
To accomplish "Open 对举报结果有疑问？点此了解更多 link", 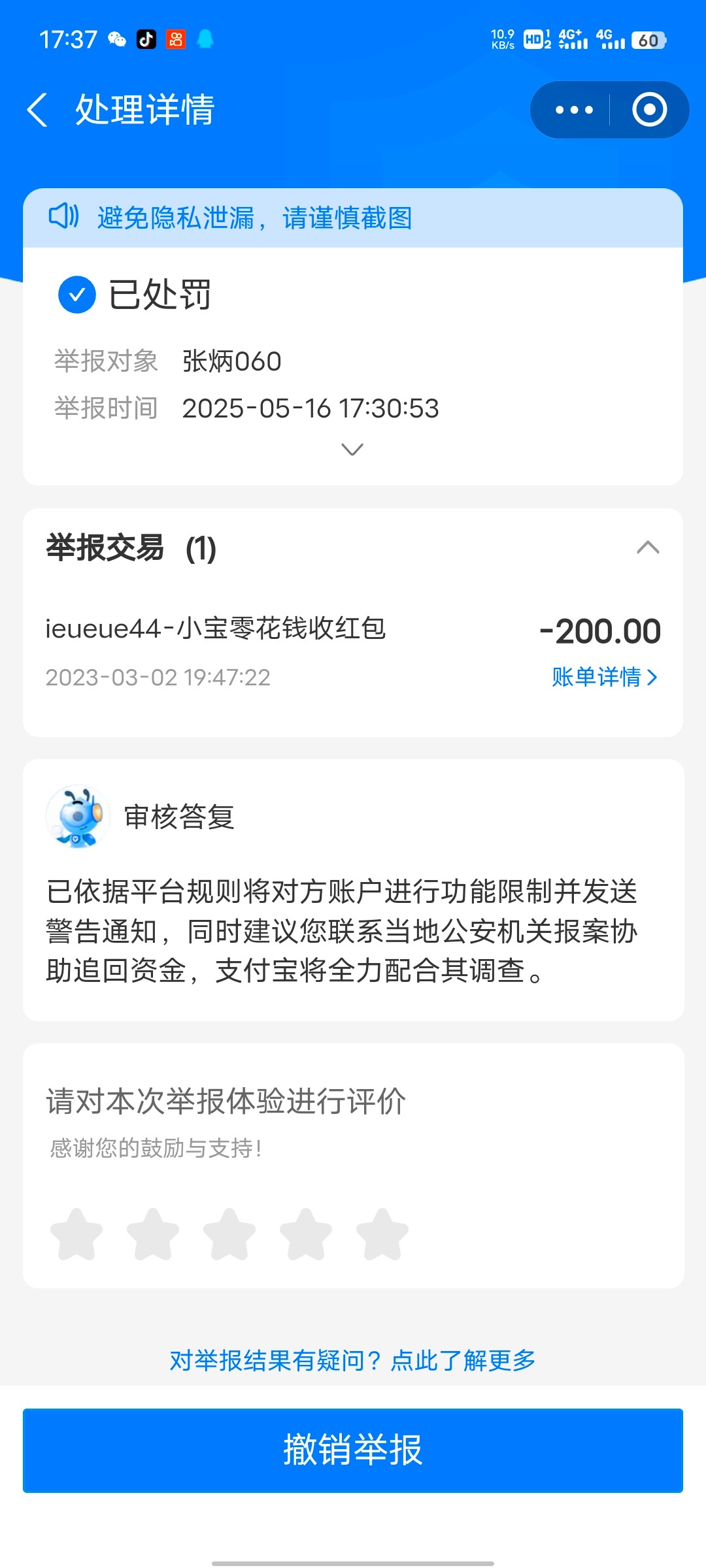I will coord(352,1360).
